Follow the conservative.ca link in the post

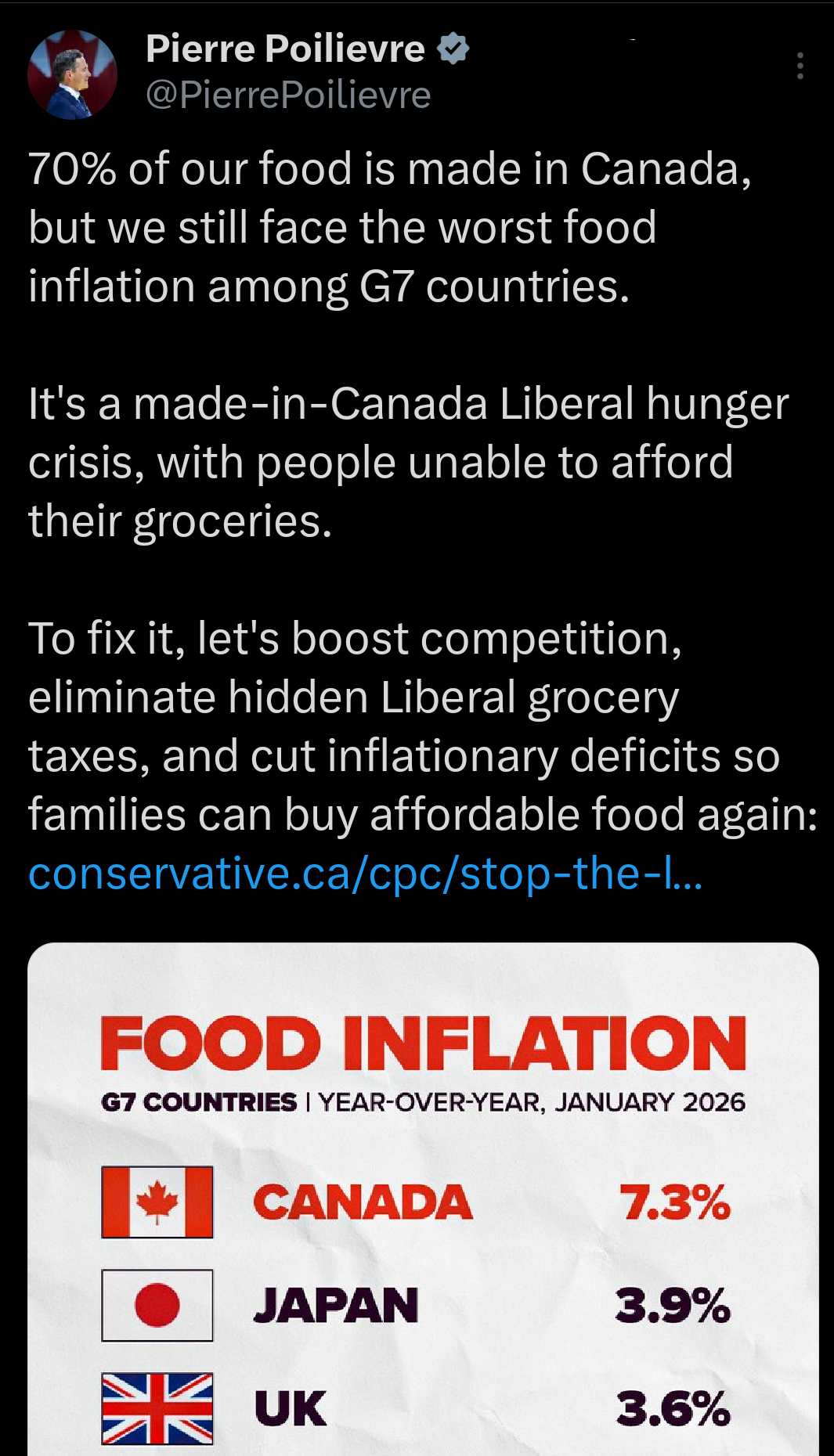tap(365, 874)
